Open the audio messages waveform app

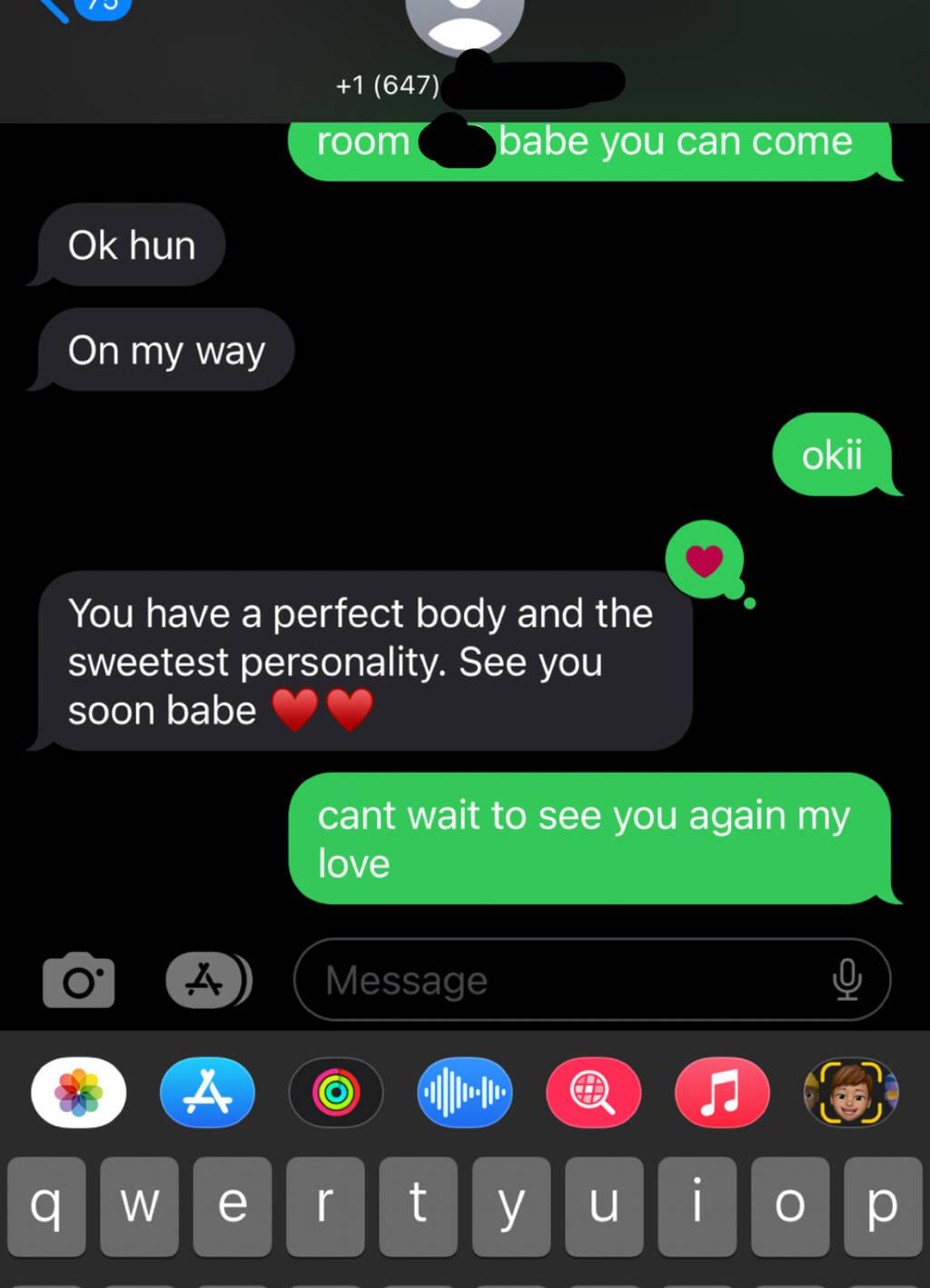pos(465,1093)
